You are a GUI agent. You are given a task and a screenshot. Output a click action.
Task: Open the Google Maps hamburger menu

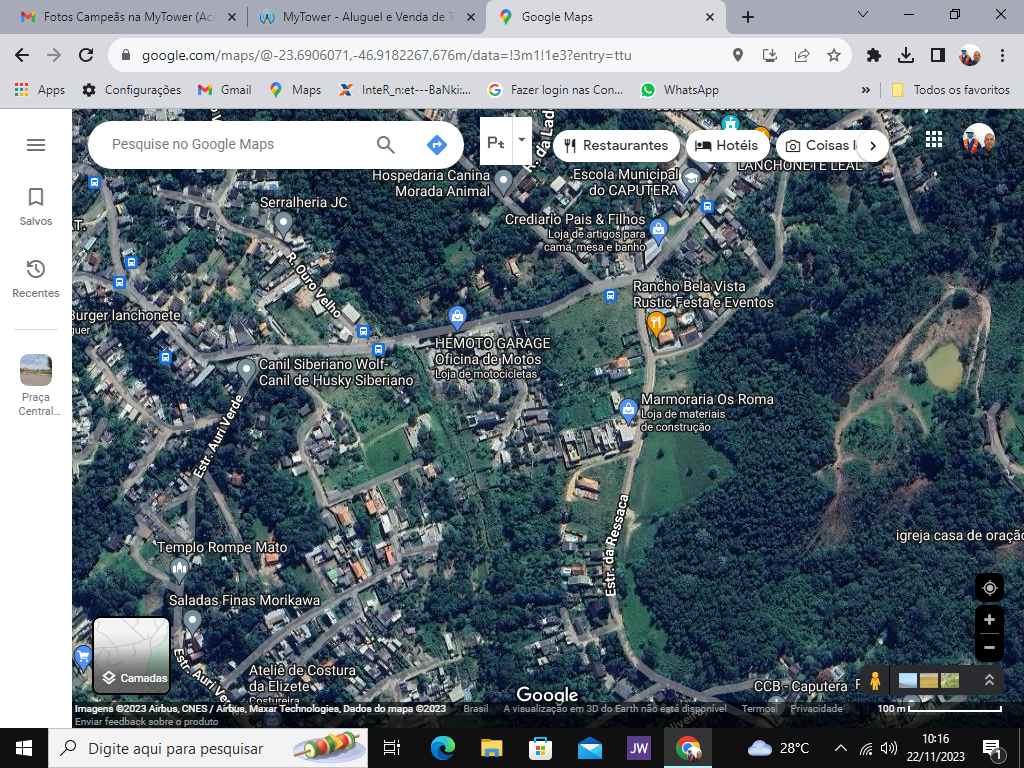36,145
